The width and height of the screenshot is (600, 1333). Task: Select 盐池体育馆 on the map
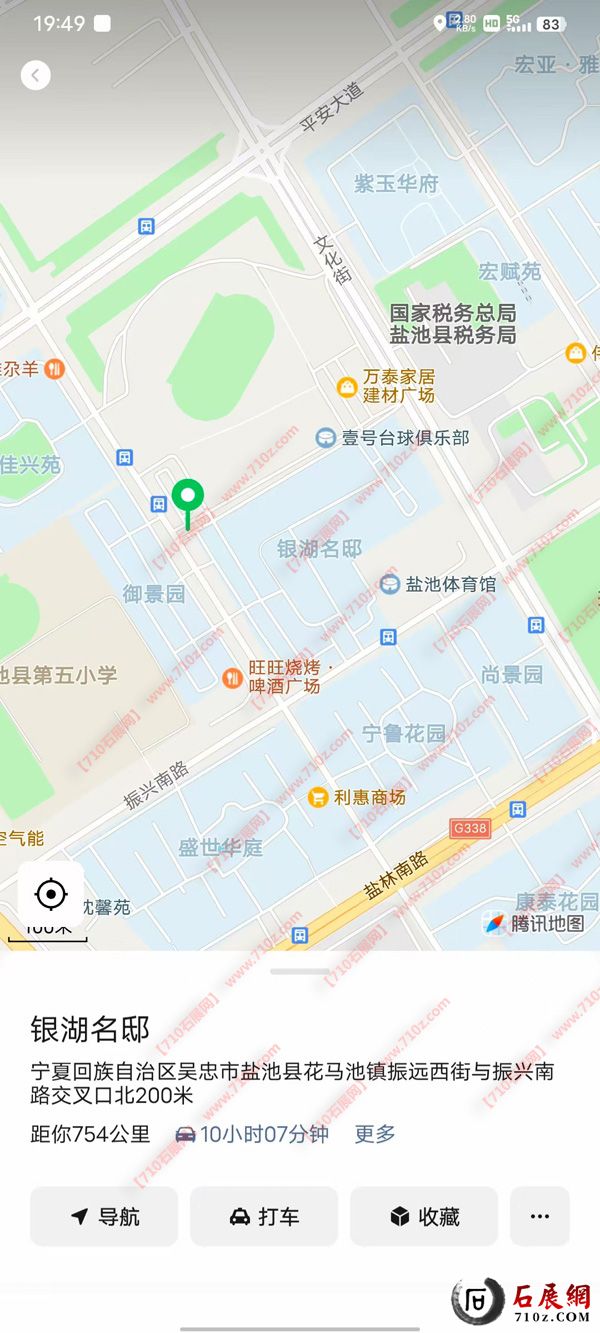[391, 584]
